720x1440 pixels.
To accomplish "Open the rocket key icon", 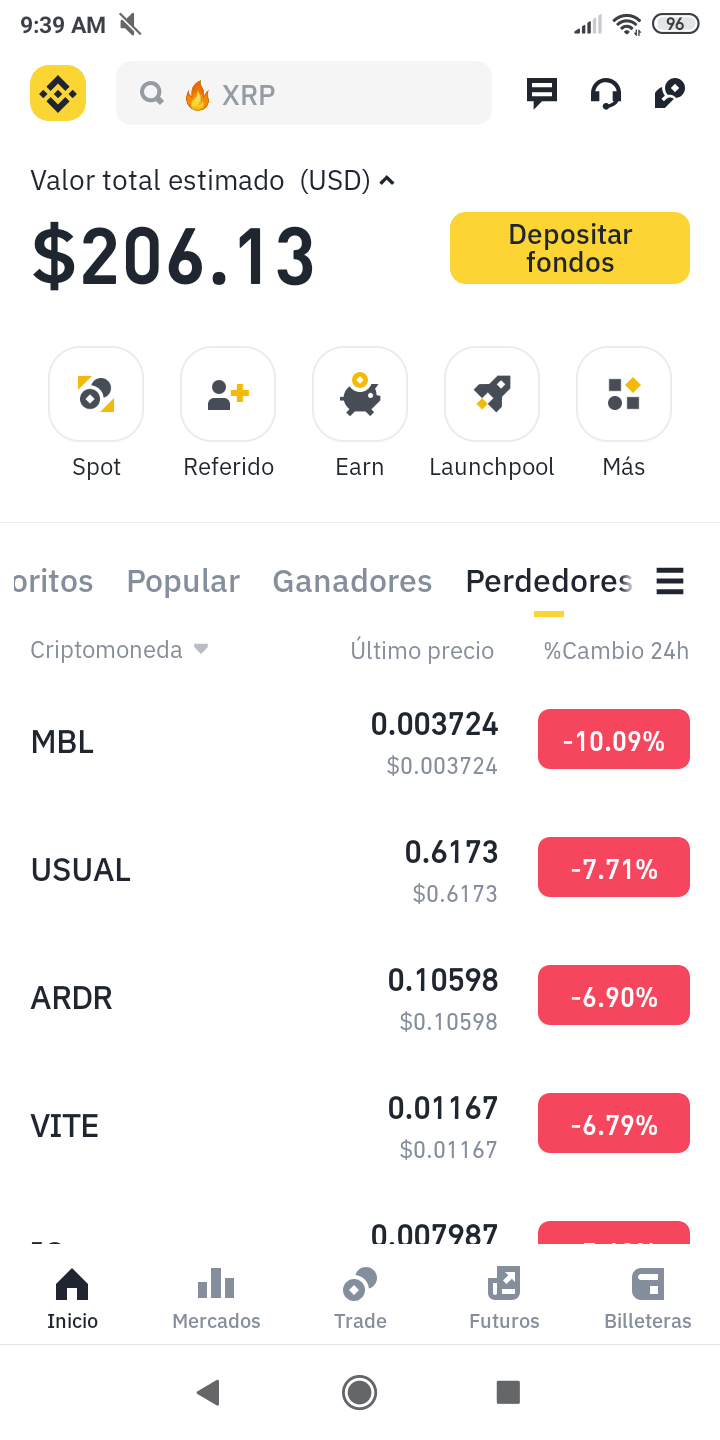I will (x=669, y=94).
